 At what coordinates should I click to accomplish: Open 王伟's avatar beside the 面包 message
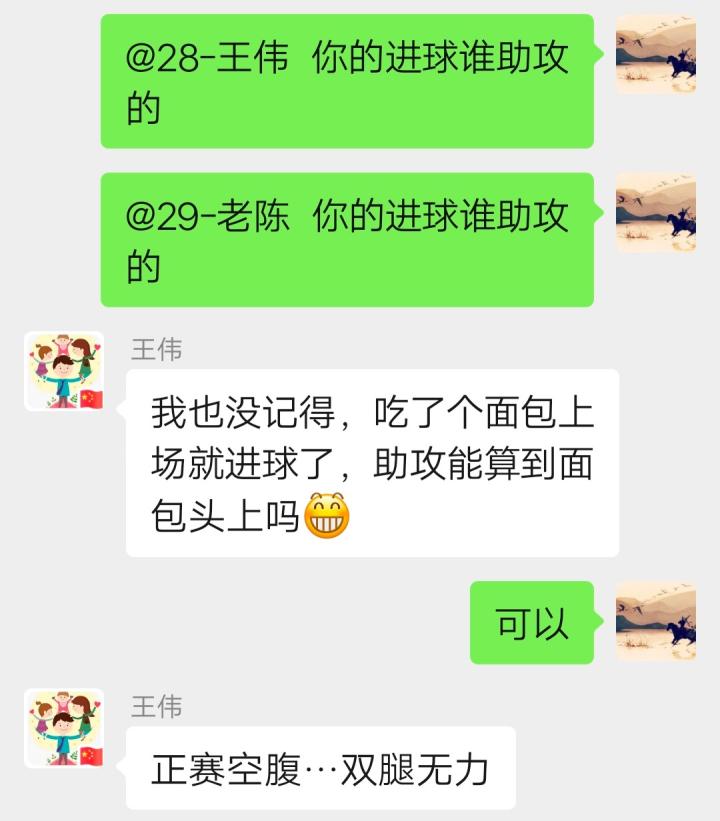64,371
